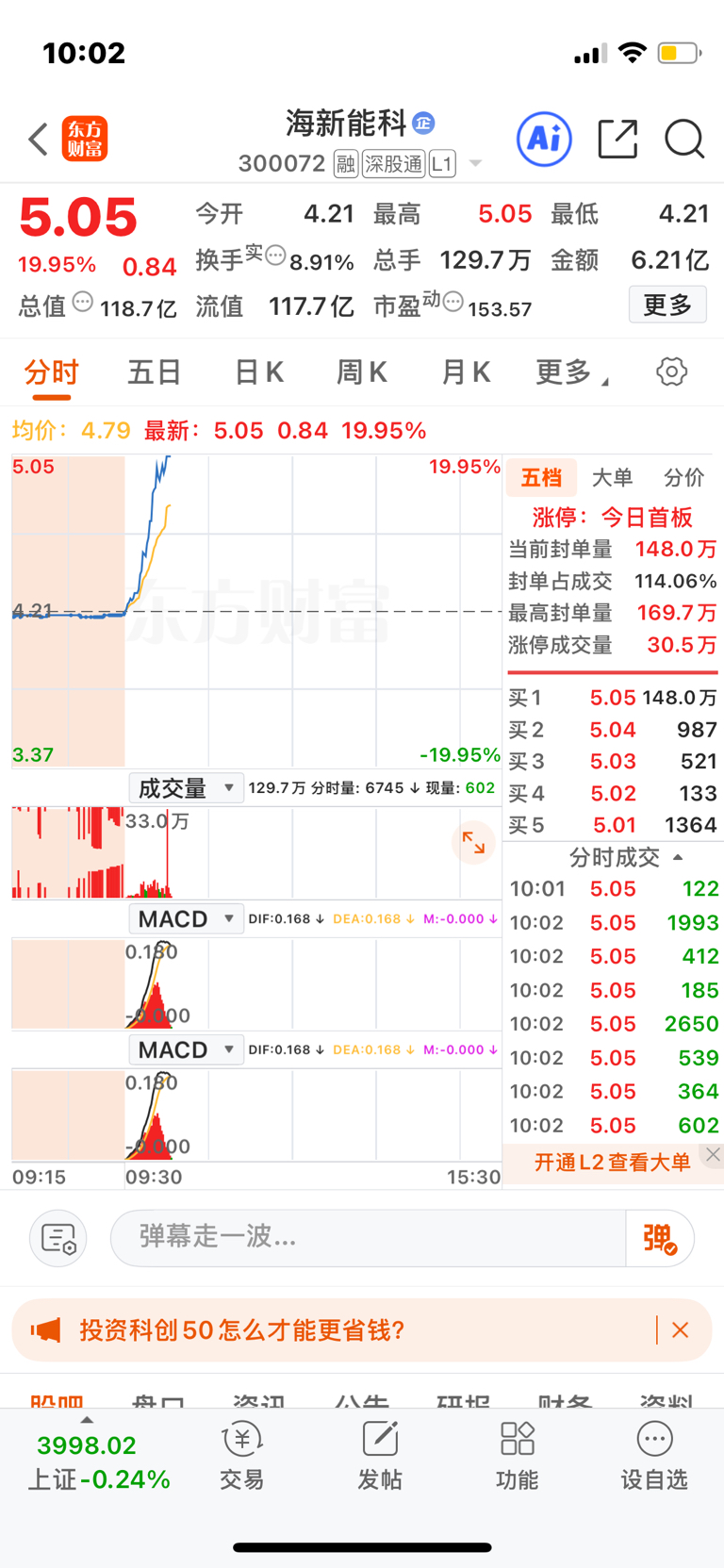Switch to the 五日 chart tab
Image resolution: width=724 pixels, height=1568 pixels.
coord(154,372)
